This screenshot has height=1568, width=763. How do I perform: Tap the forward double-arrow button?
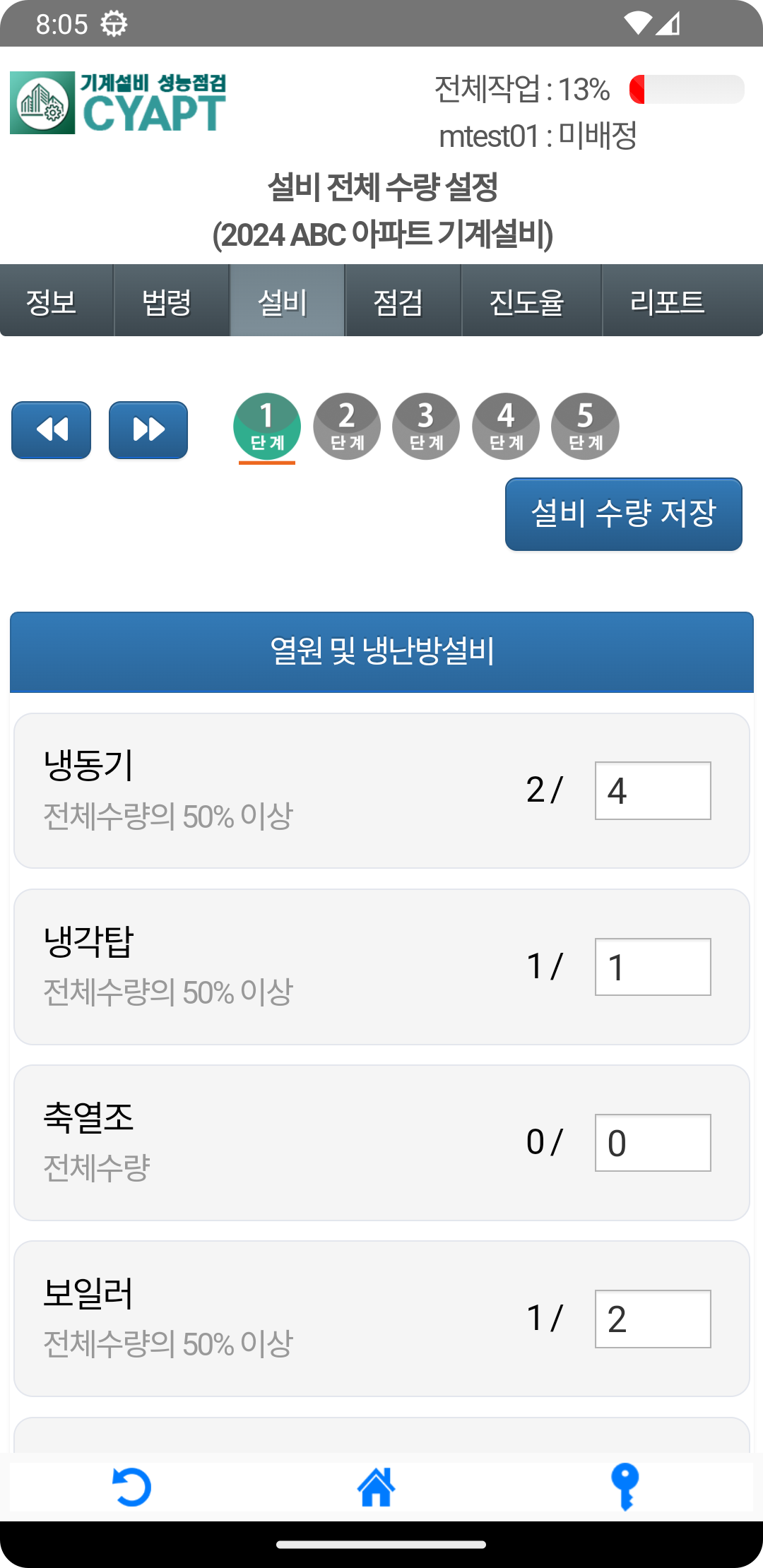[148, 429]
